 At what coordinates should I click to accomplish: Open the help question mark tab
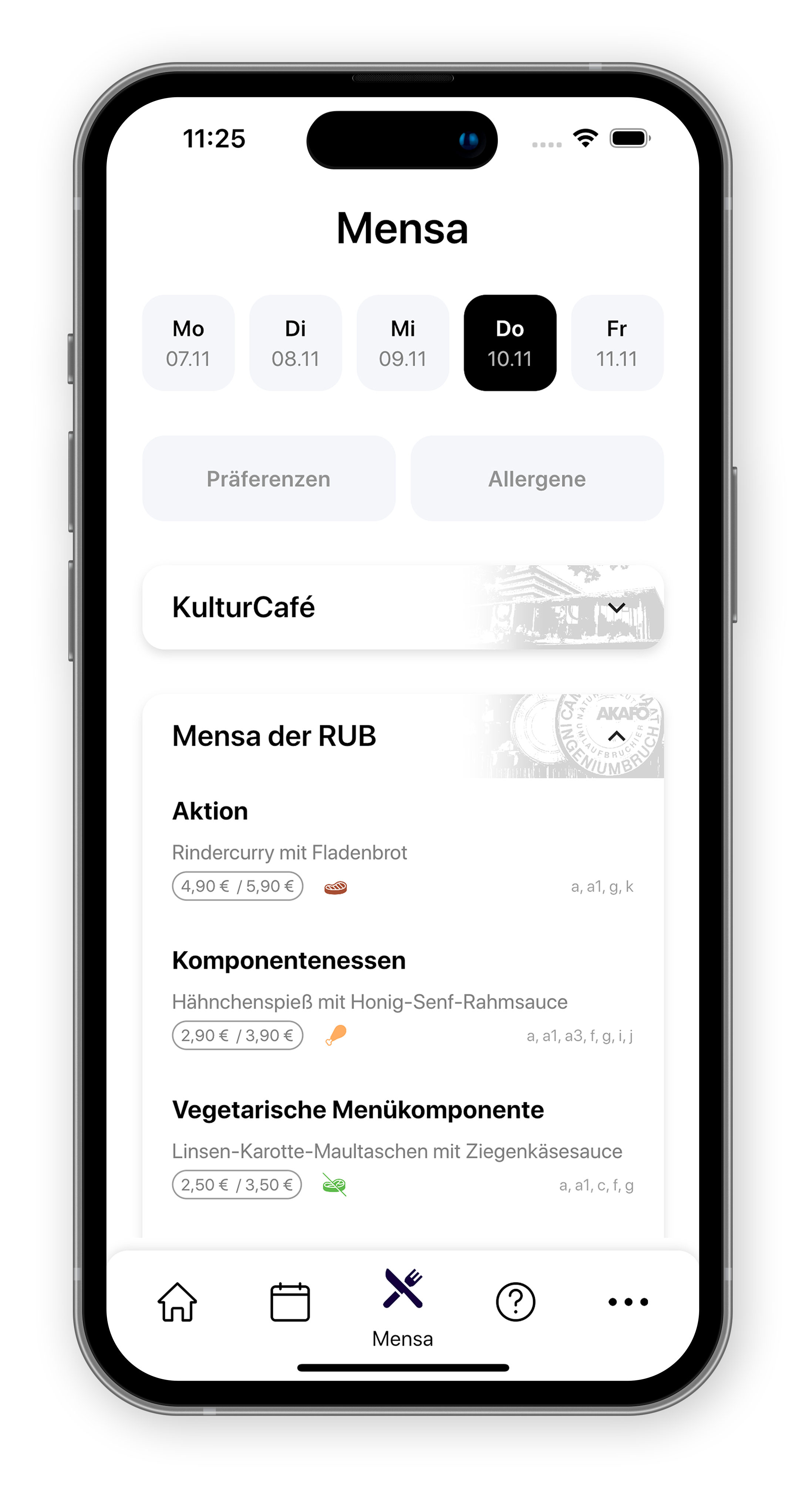(x=515, y=1302)
